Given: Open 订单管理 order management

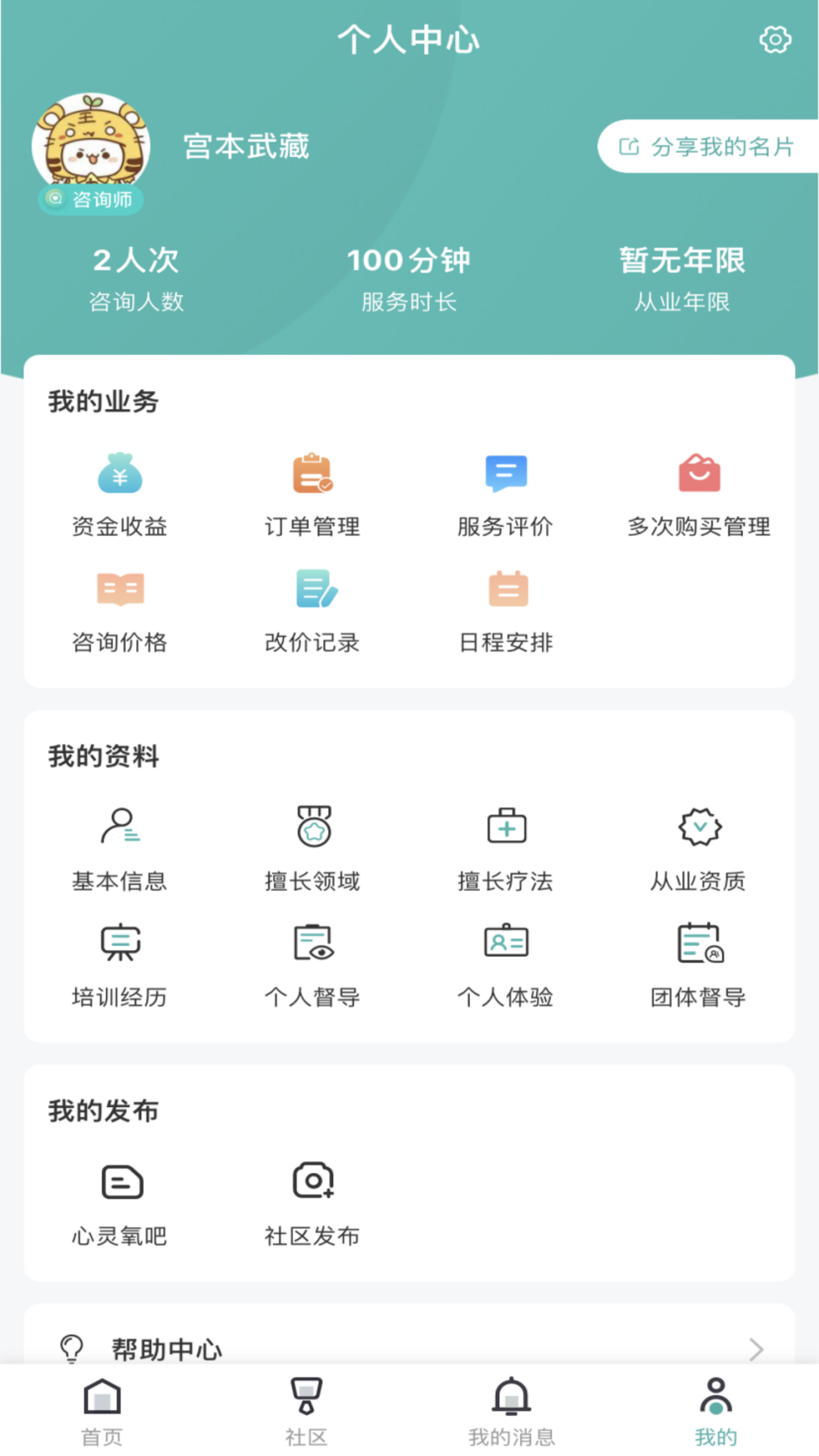Looking at the screenshot, I should (312, 493).
